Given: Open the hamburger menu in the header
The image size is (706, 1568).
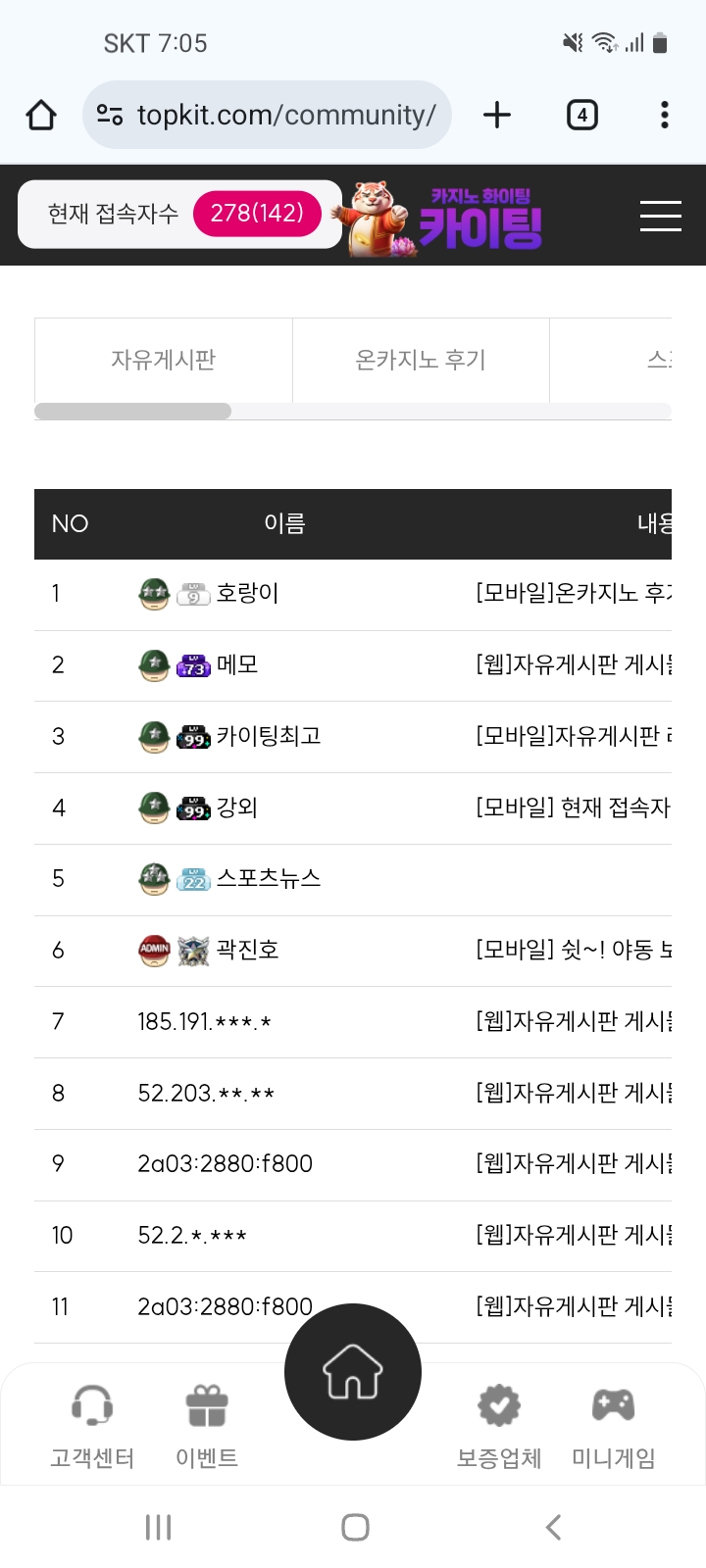Looking at the screenshot, I should point(661,216).
